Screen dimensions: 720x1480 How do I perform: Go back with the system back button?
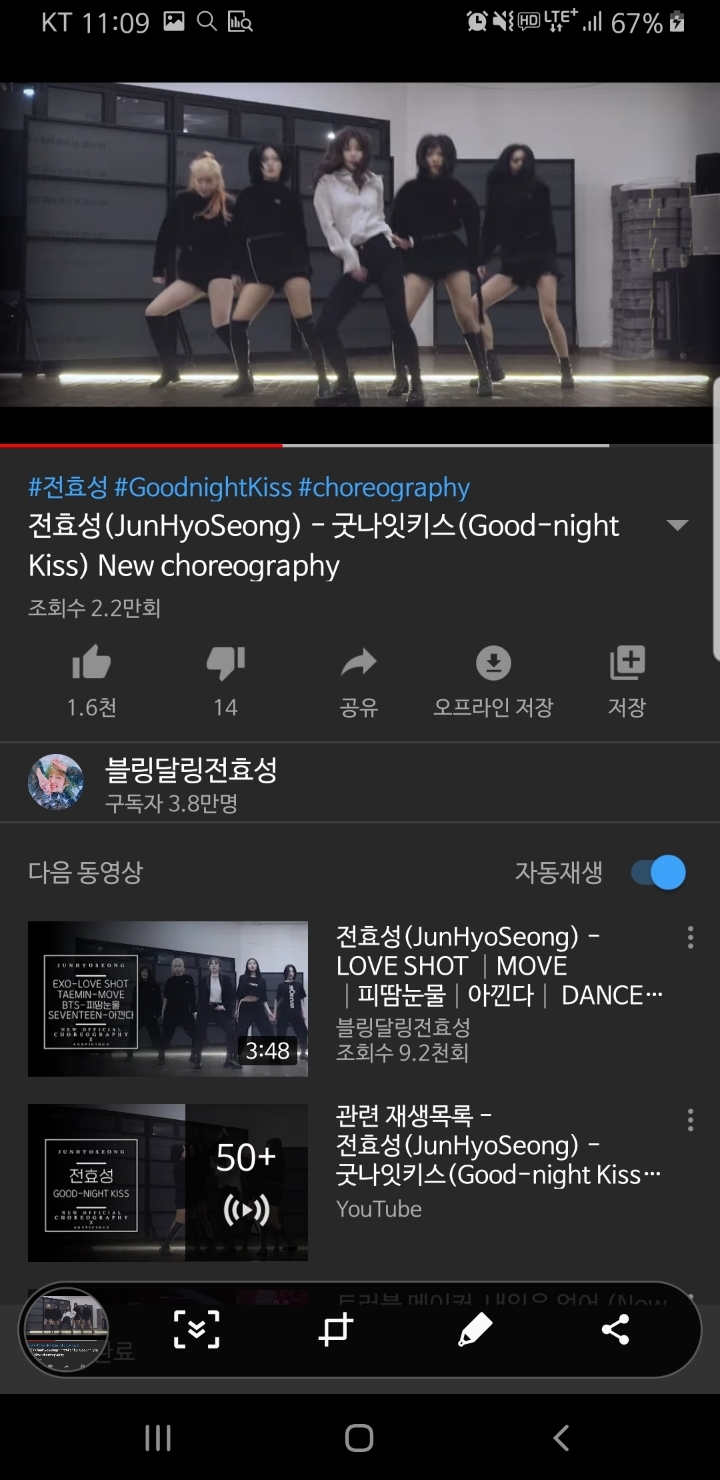pos(561,1438)
